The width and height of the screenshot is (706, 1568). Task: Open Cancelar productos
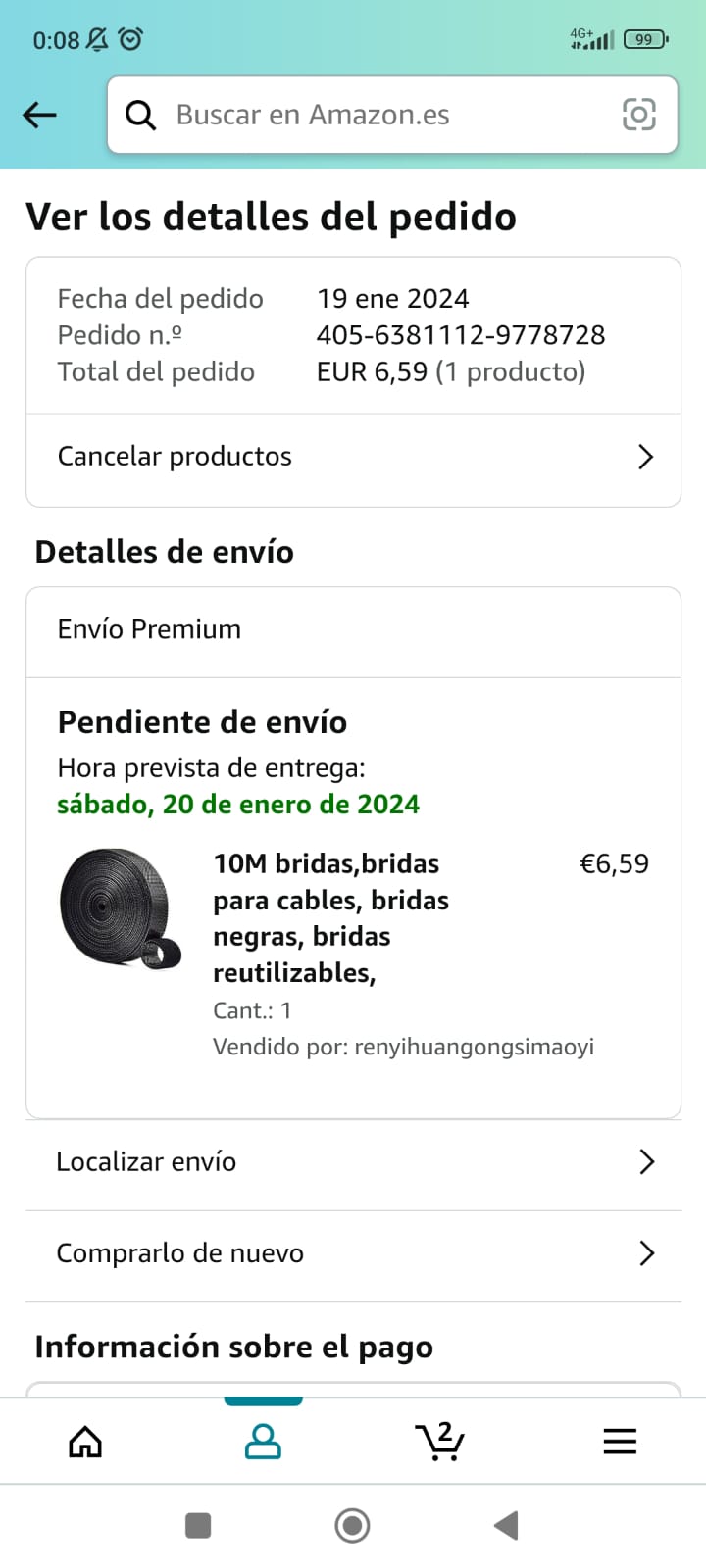point(353,457)
